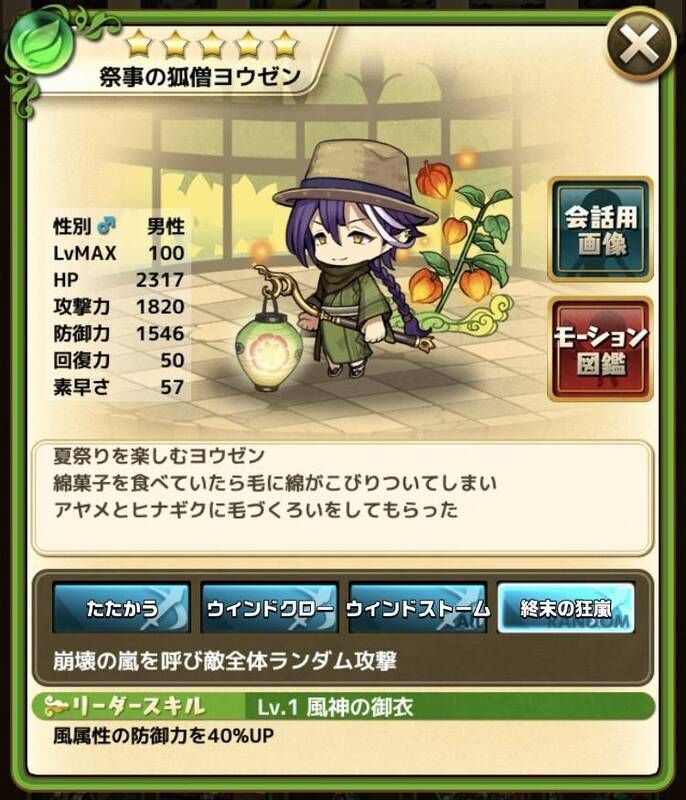Select the ウインドクロー skill
The width and height of the screenshot is (686, 800).
click(x=268, y=608)
